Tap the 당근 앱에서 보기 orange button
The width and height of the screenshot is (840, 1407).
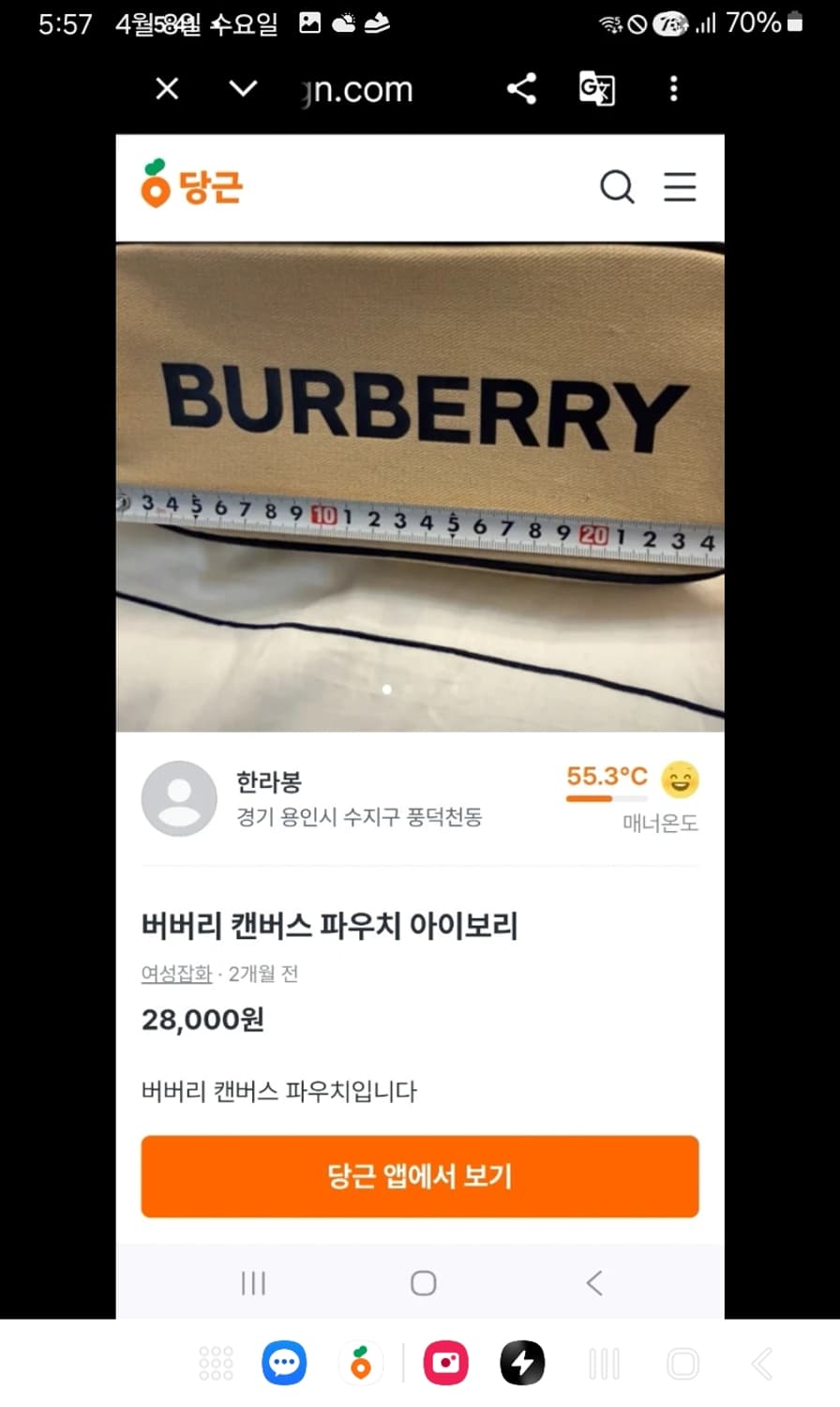click(420, 1176)
